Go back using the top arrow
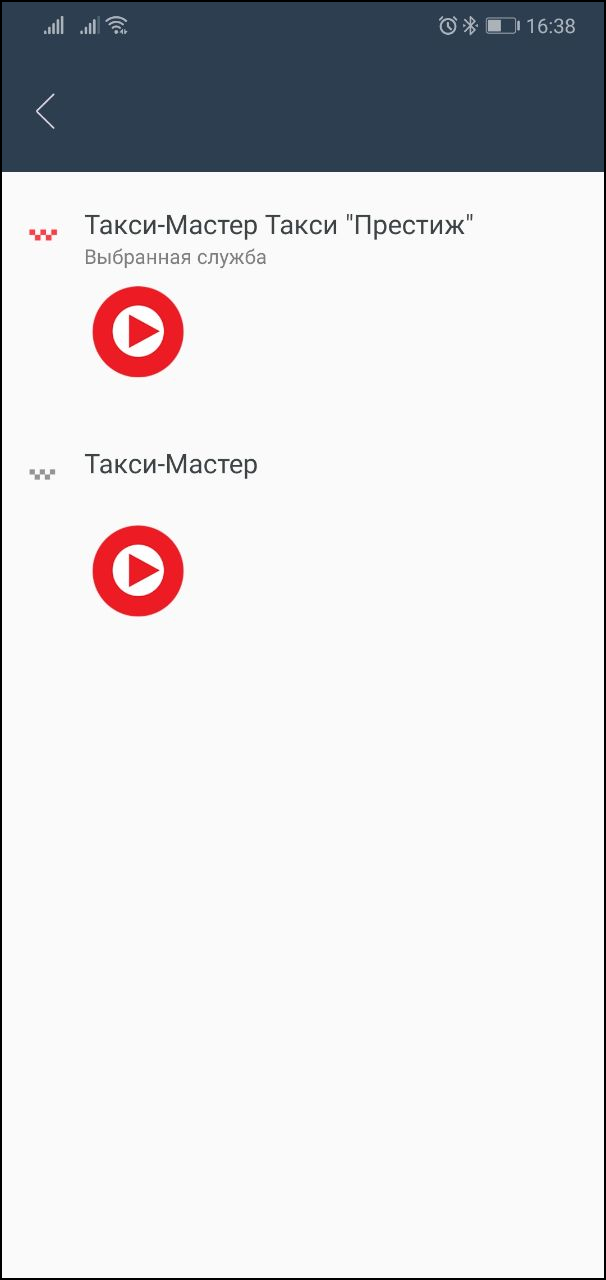 click(45, 111)
